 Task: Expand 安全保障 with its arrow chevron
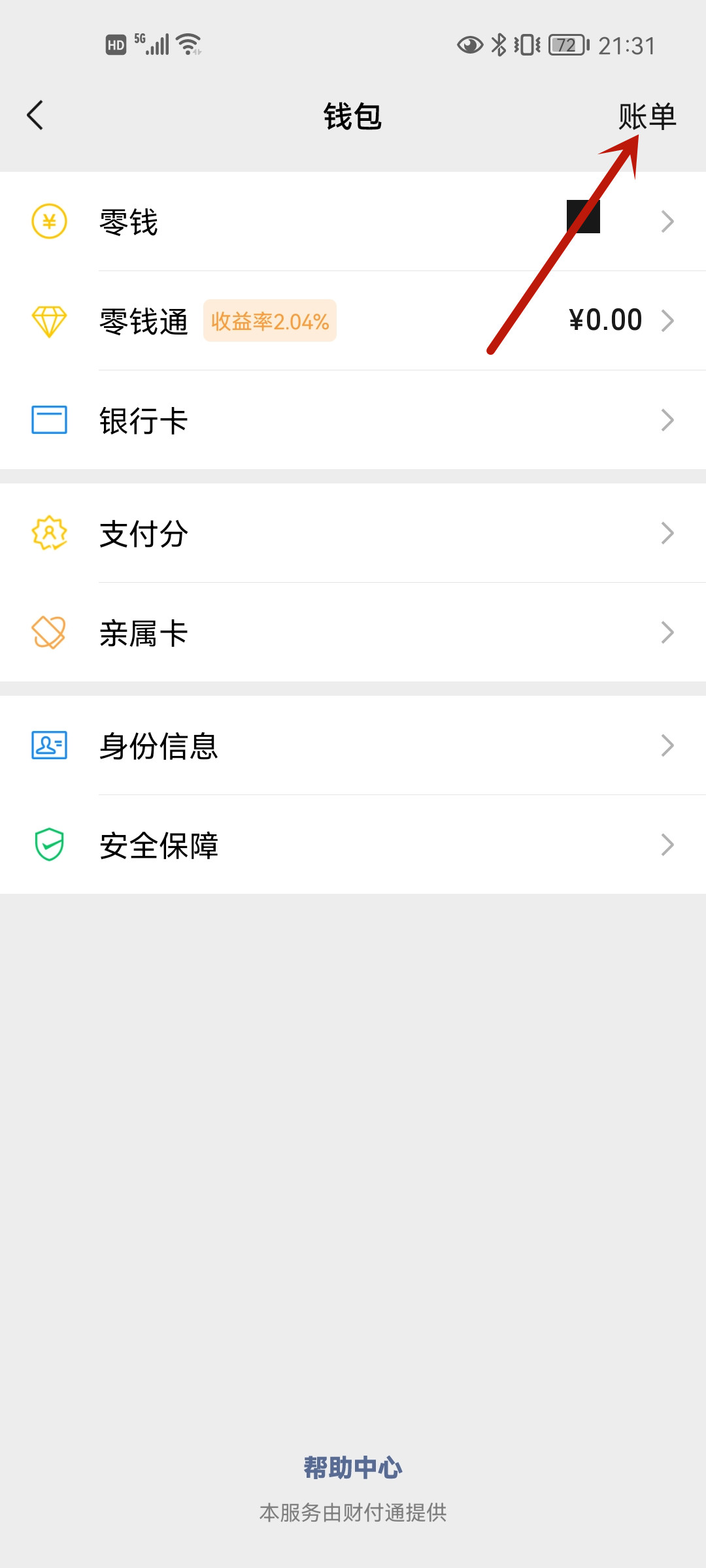[x=667, y=845]
